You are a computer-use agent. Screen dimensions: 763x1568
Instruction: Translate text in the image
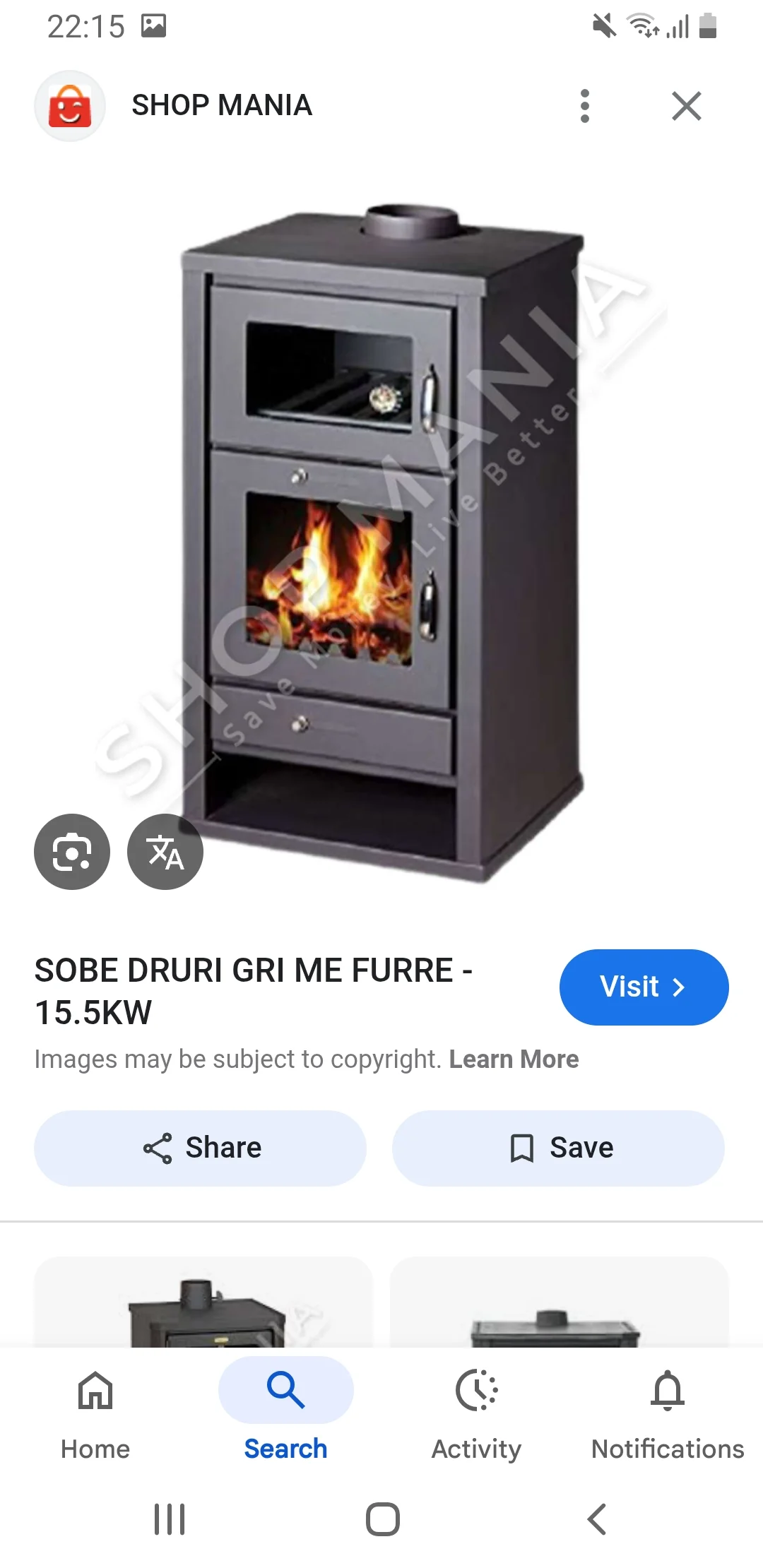click(x=165, y=852)
